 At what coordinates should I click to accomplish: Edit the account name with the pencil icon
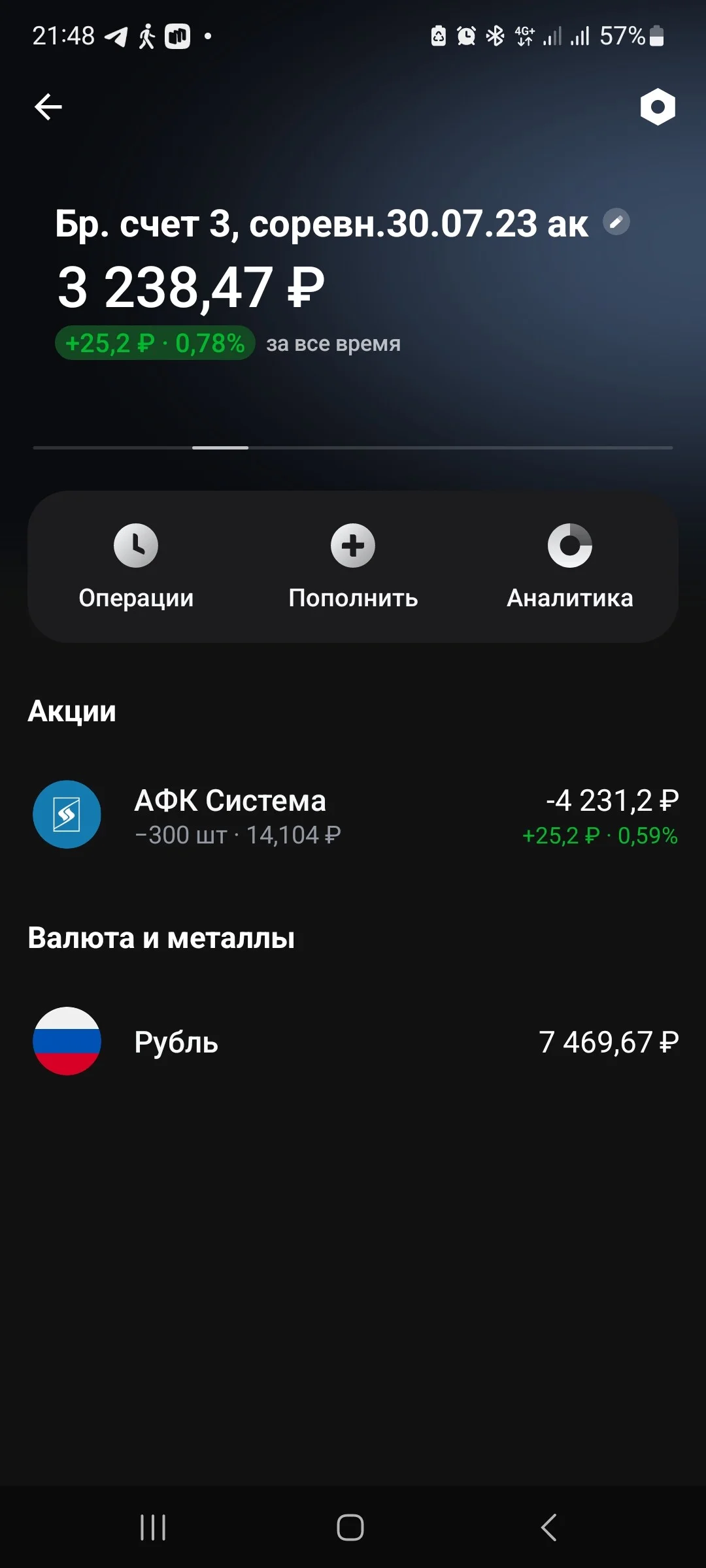616,222
